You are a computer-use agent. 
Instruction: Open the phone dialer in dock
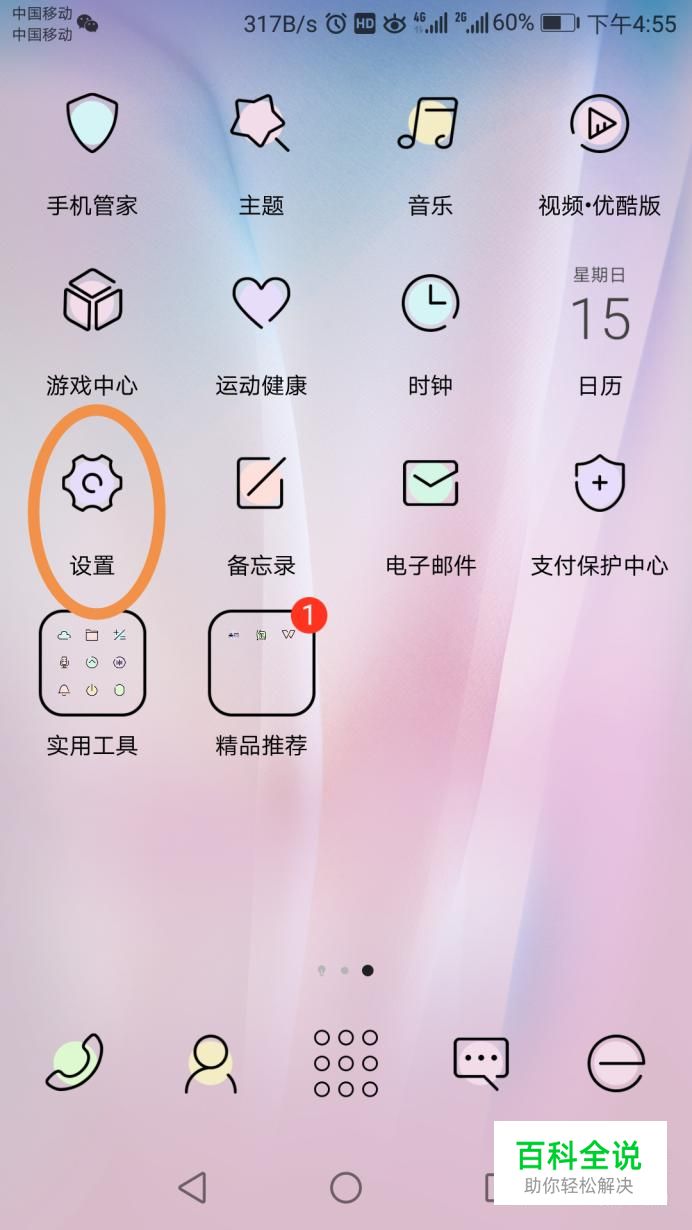point(75,1062)
